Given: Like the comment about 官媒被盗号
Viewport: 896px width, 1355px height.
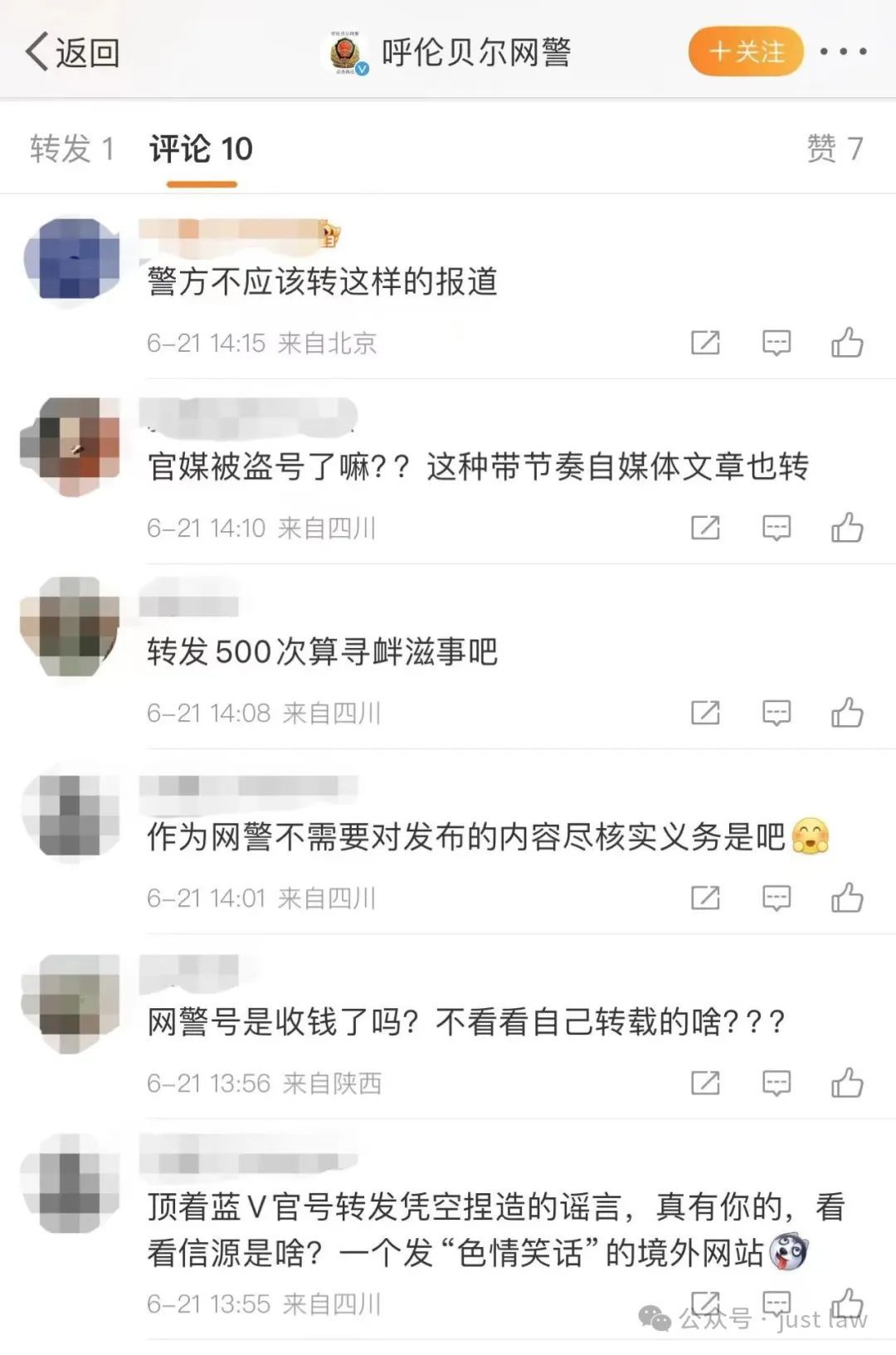Looking at the screenshot, I should (847, 527).
